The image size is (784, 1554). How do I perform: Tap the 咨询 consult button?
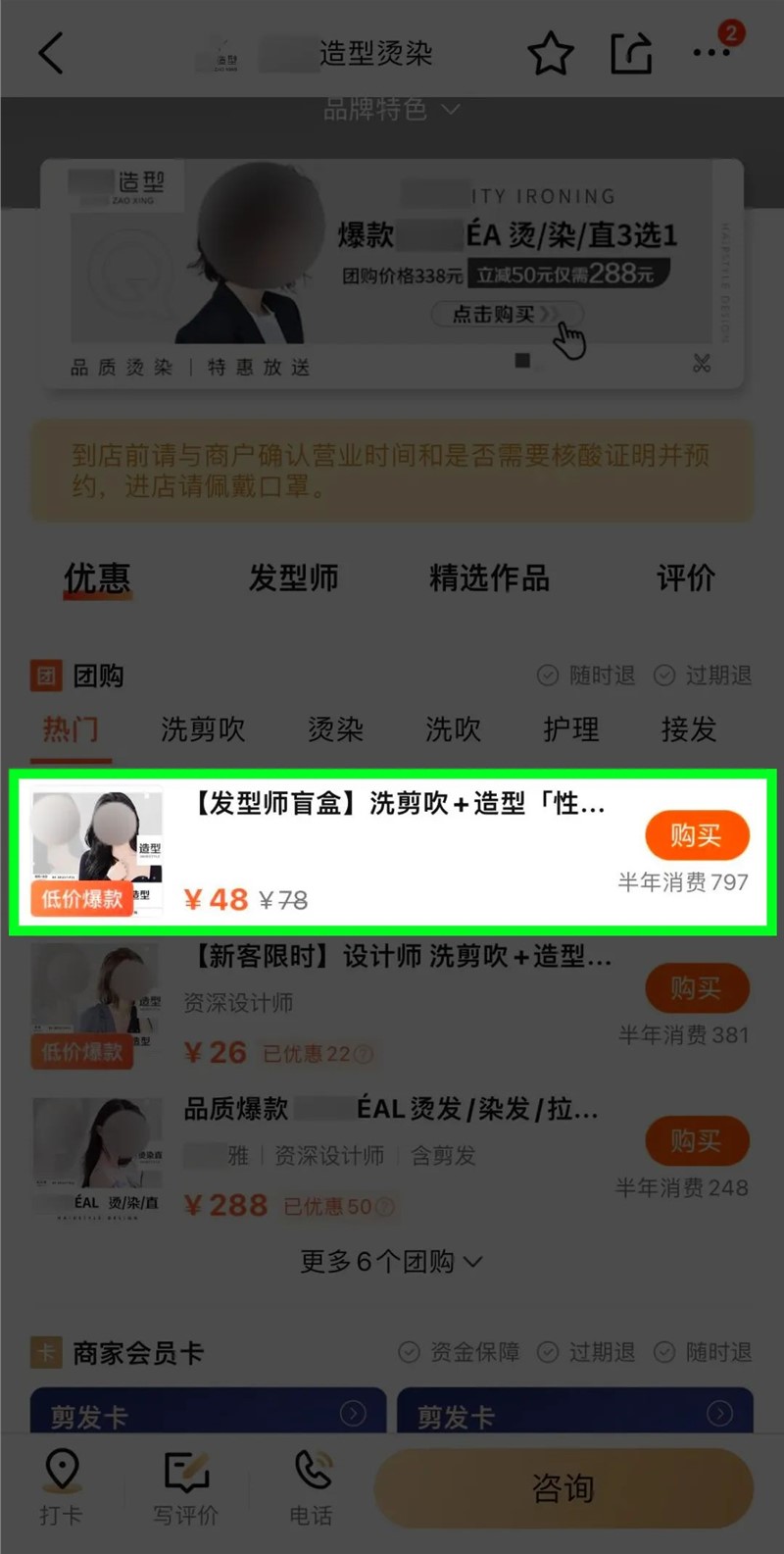point(563,1488)
